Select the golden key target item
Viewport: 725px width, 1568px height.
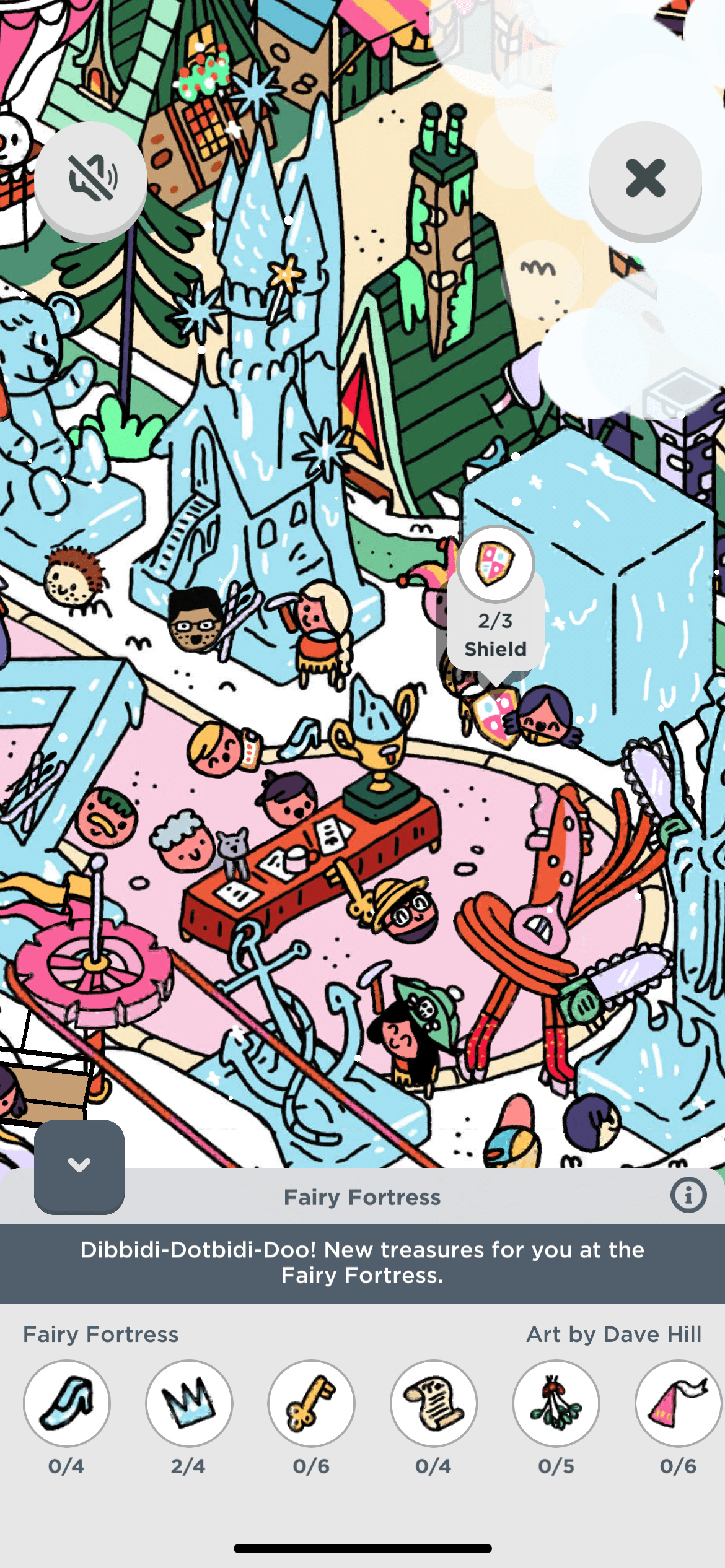(311, 1403)
